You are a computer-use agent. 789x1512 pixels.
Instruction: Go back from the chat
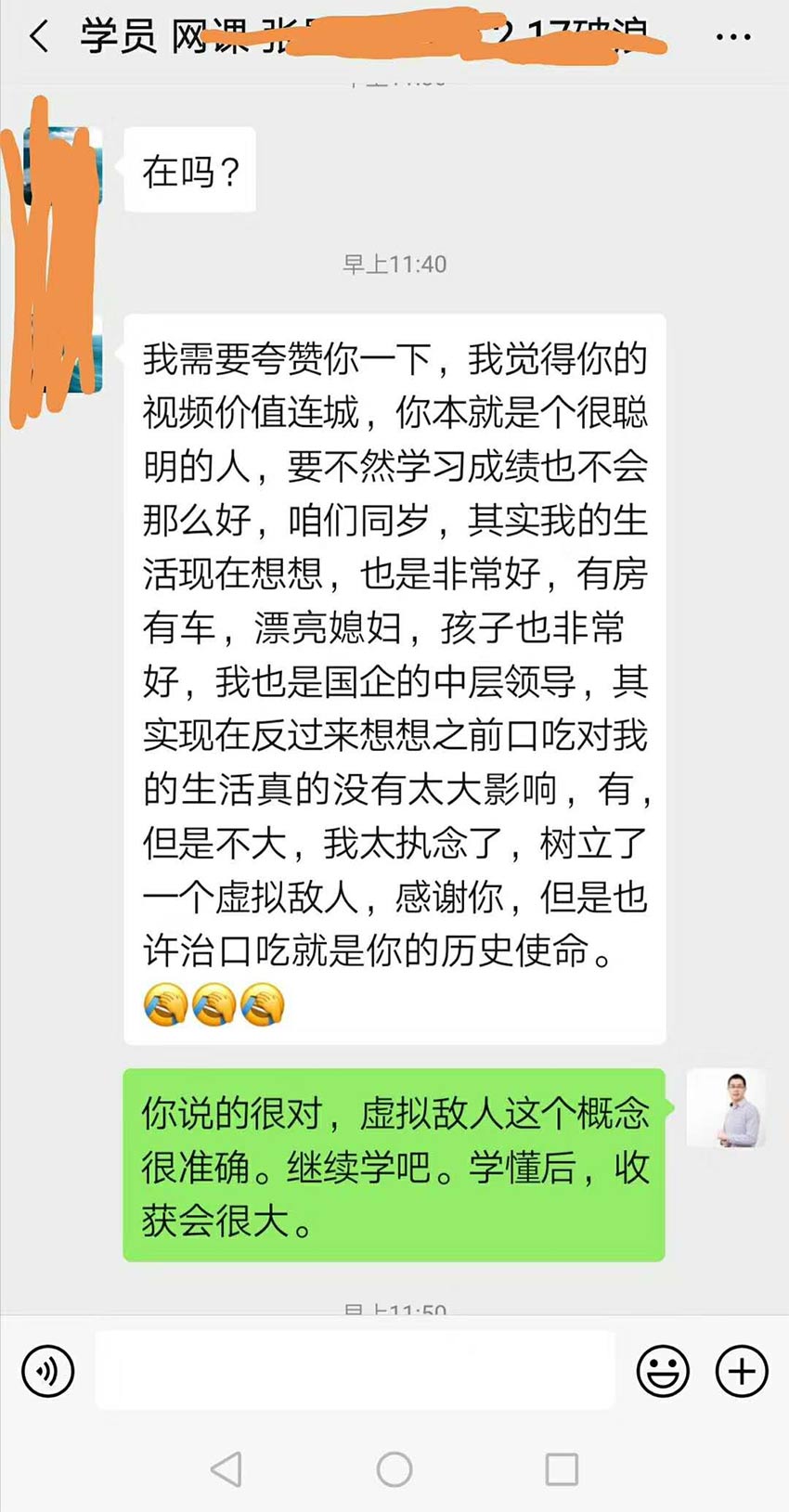[x=38, y=38]
